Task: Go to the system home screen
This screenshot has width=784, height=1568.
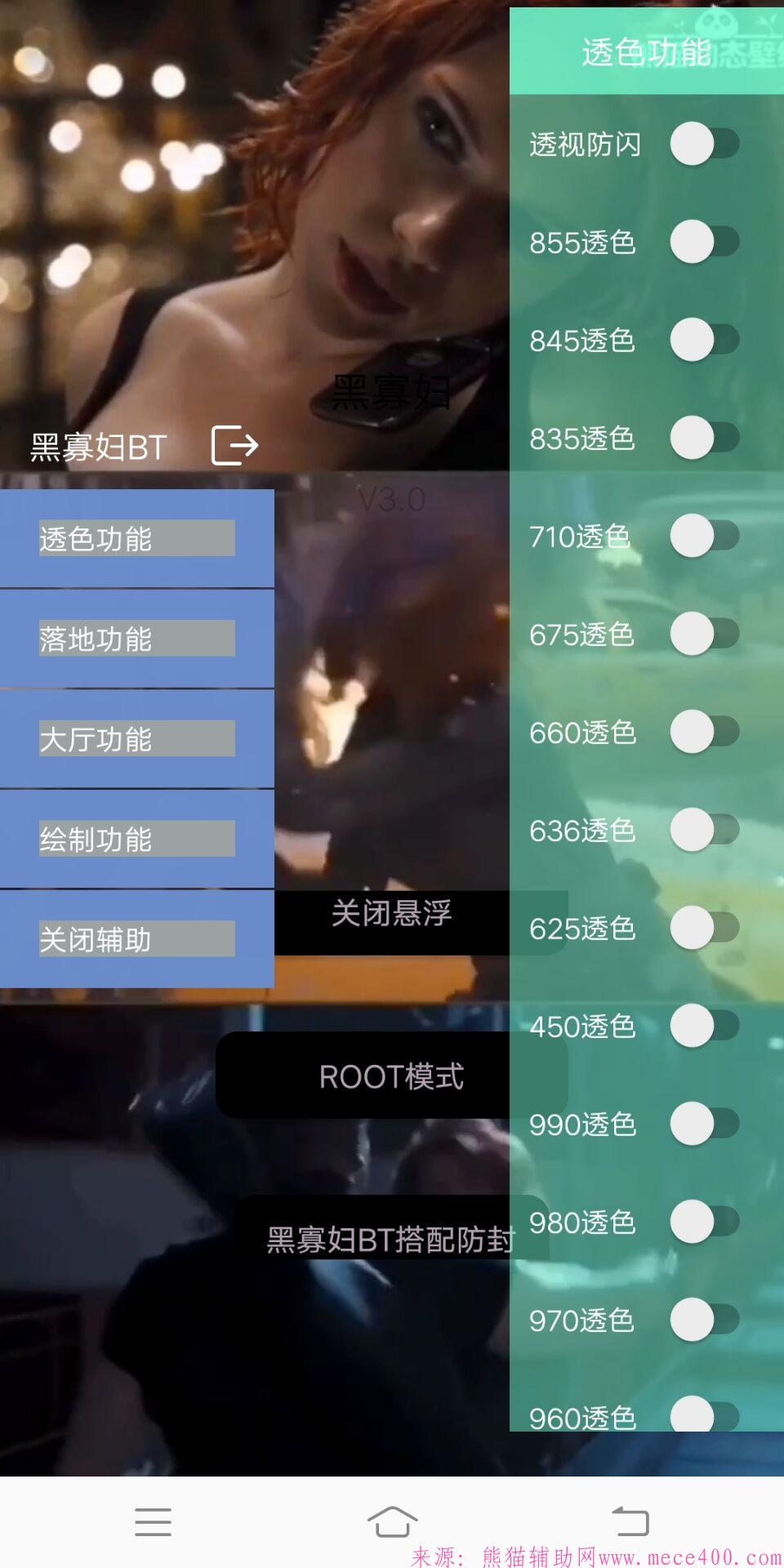Action: [392, 1521]
